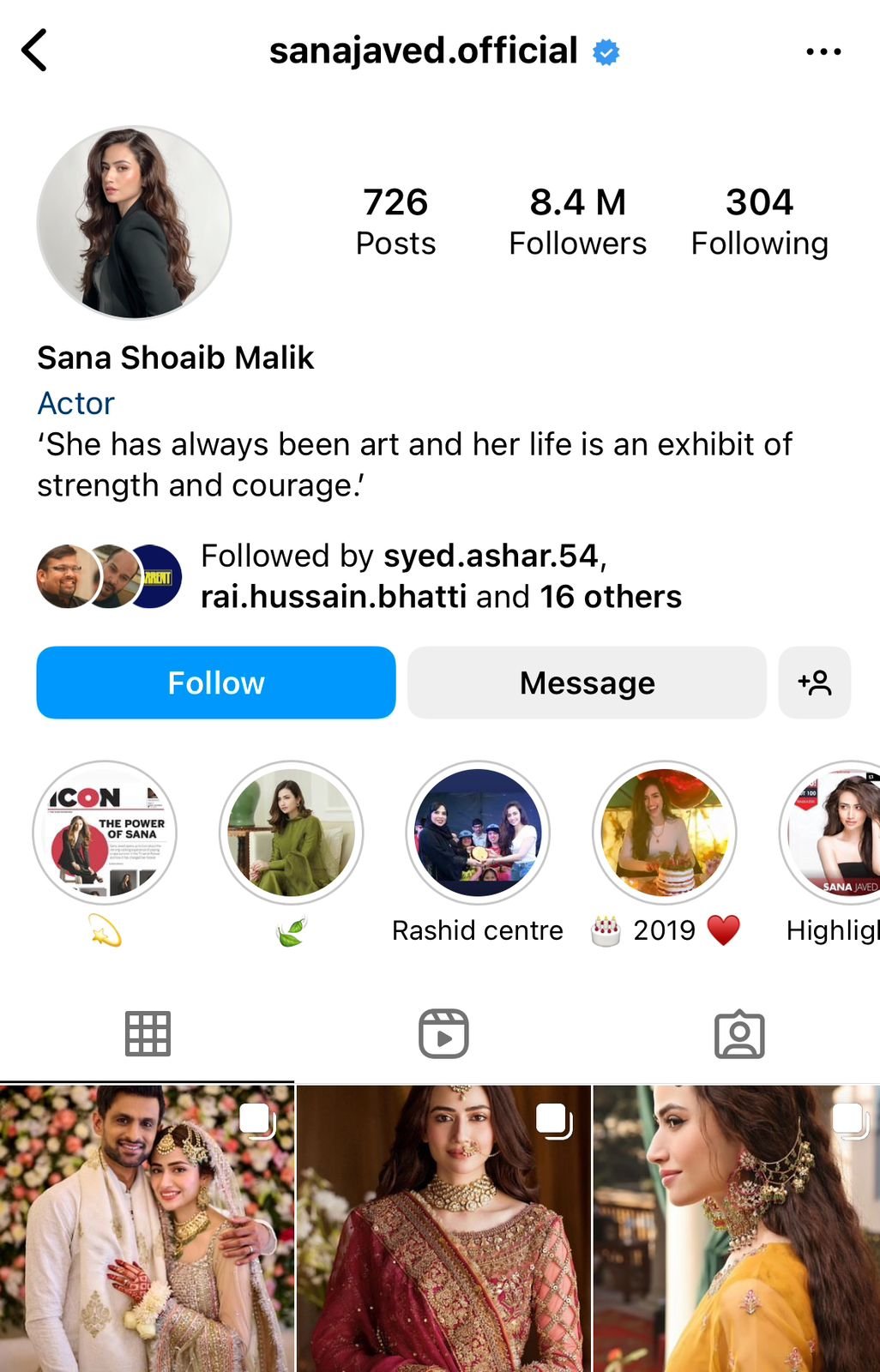
Task: View mutual followers including syed.ashar.54
Action: (441, 576)
